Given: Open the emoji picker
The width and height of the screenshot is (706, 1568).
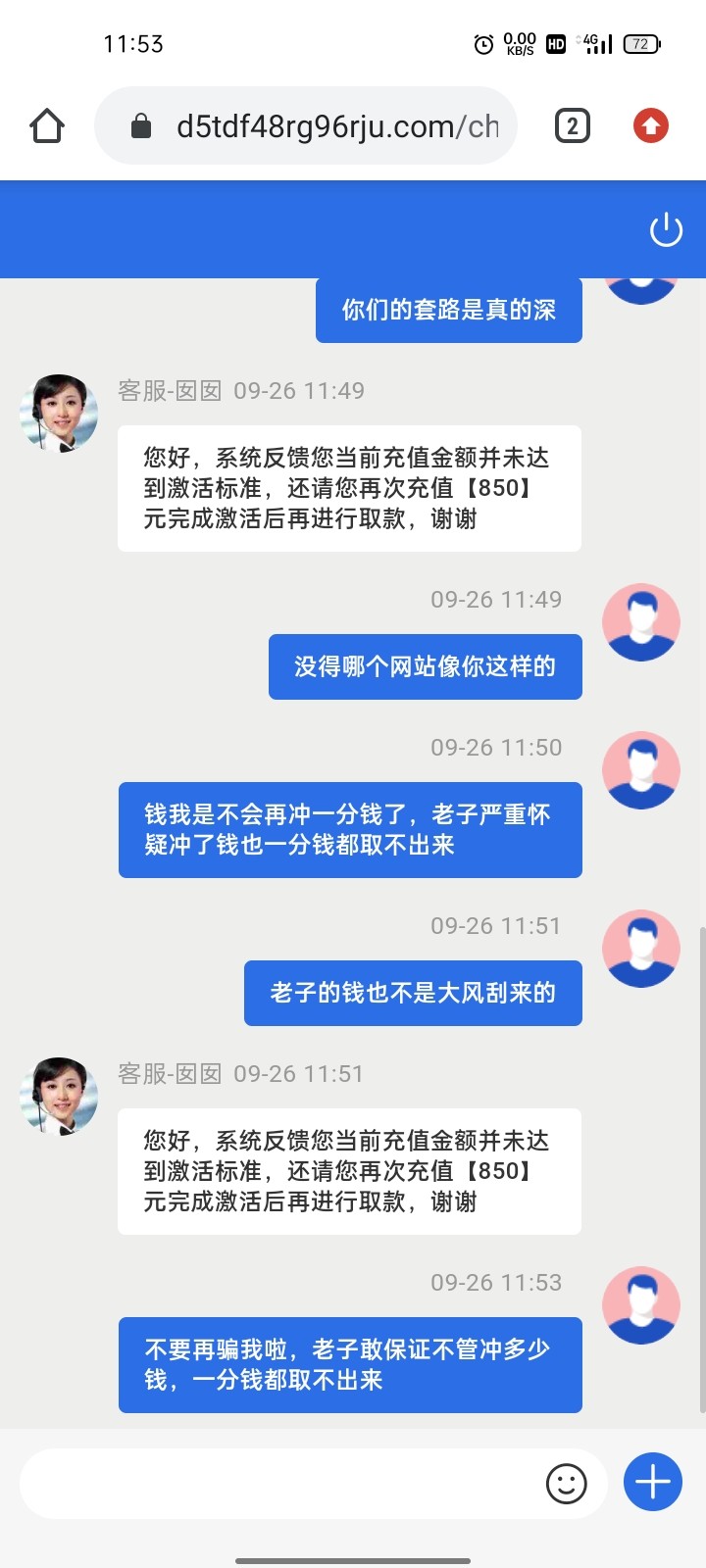Looking at the screenshot, I should pyautogui.click(x=566, y=1483).
